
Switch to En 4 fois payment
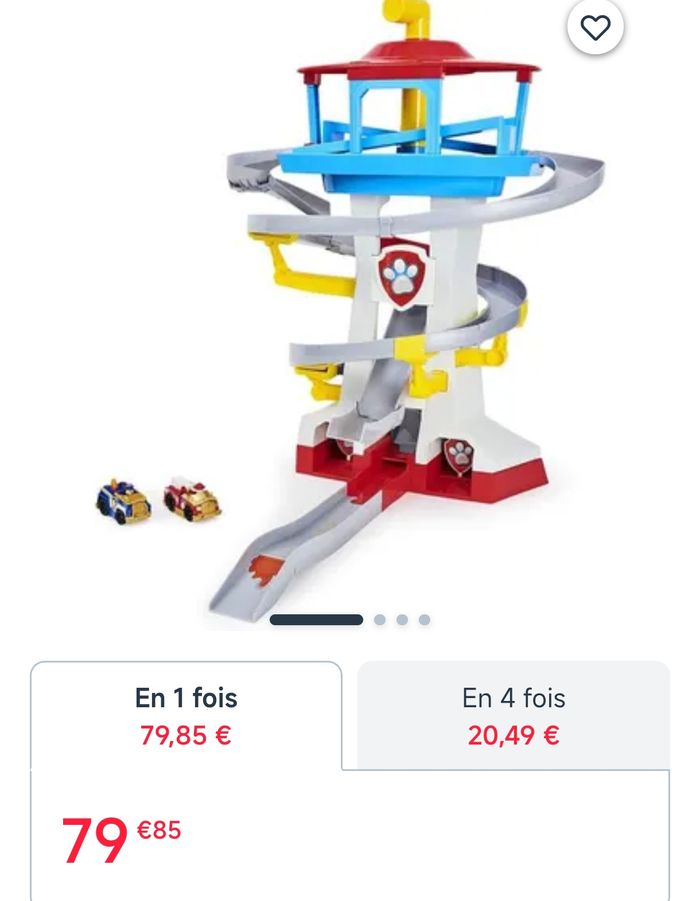tap(513, 716)
